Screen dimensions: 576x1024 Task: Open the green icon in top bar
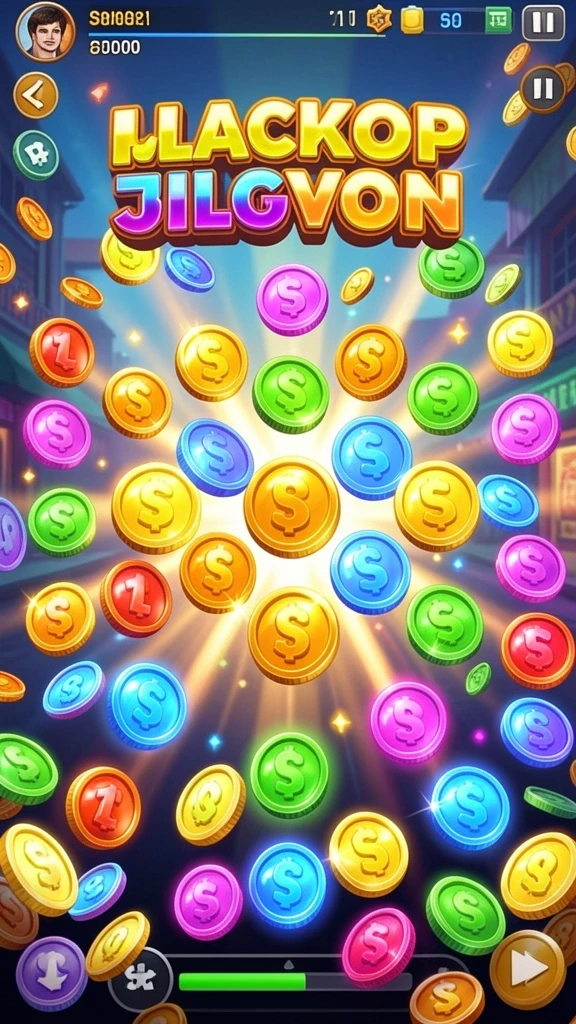498,20
